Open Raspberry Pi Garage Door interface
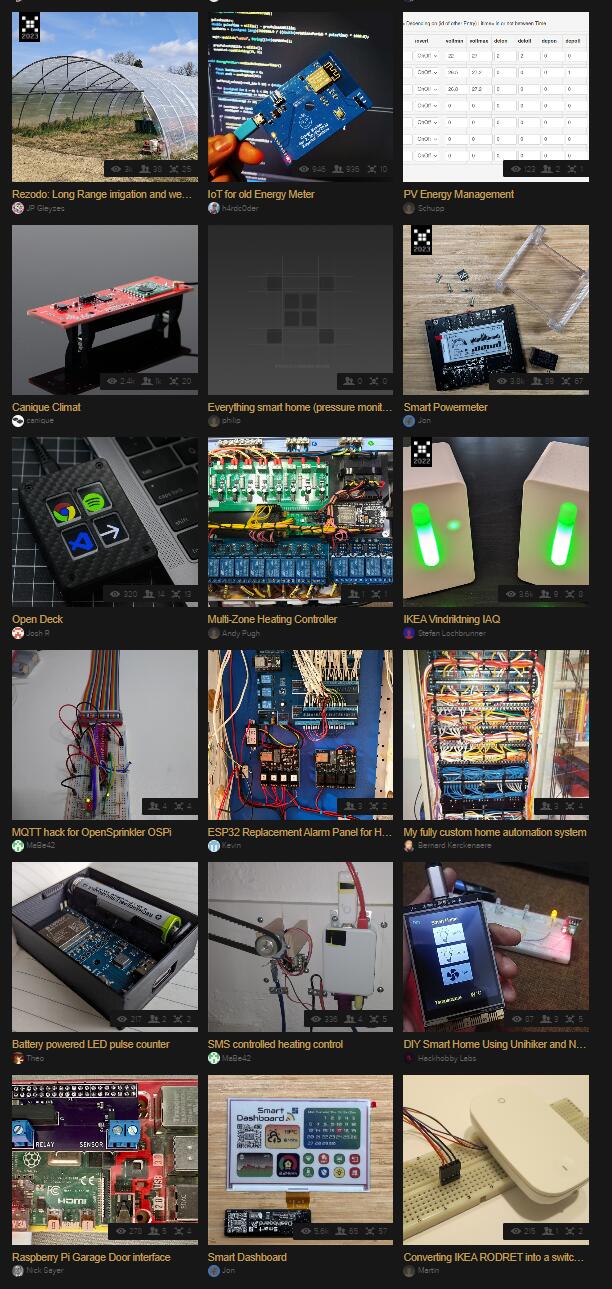The image size is (612, 1289). (x=91, y=1257)
